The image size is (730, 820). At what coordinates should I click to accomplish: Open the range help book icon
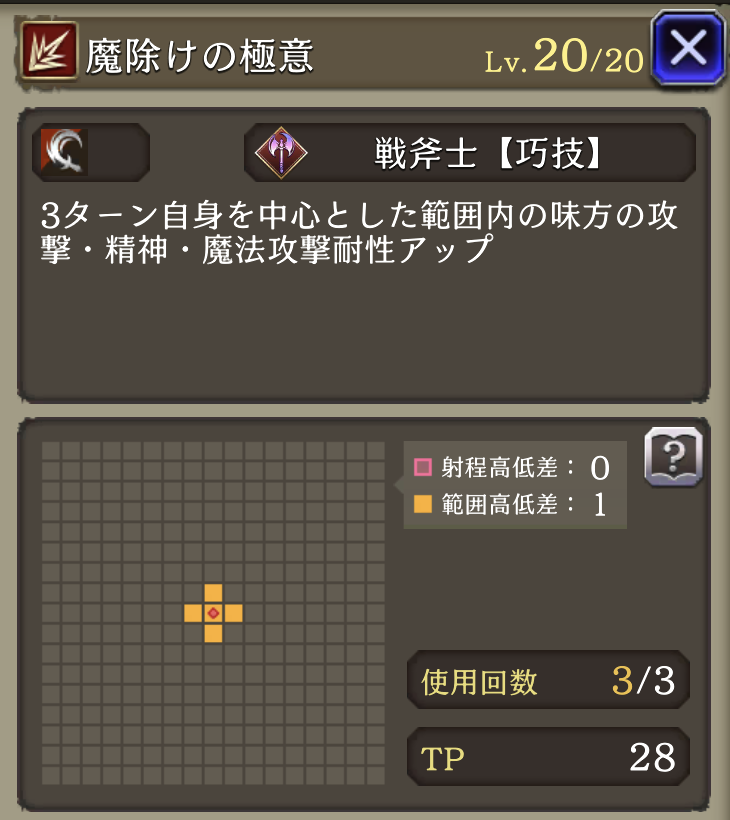click(673, 458)
